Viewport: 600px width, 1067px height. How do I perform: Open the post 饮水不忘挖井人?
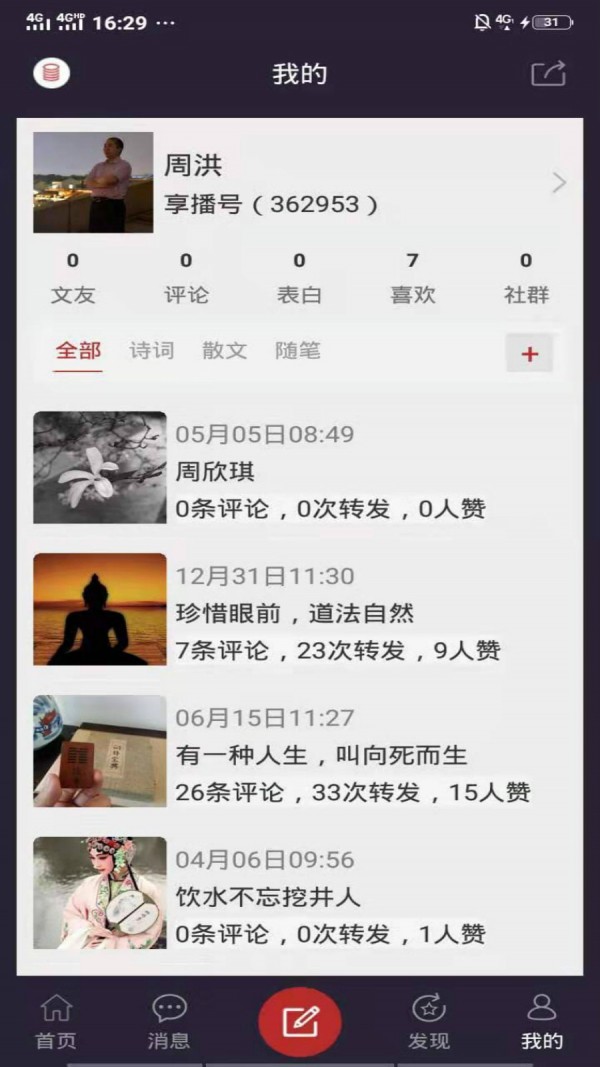coord(300,893)
